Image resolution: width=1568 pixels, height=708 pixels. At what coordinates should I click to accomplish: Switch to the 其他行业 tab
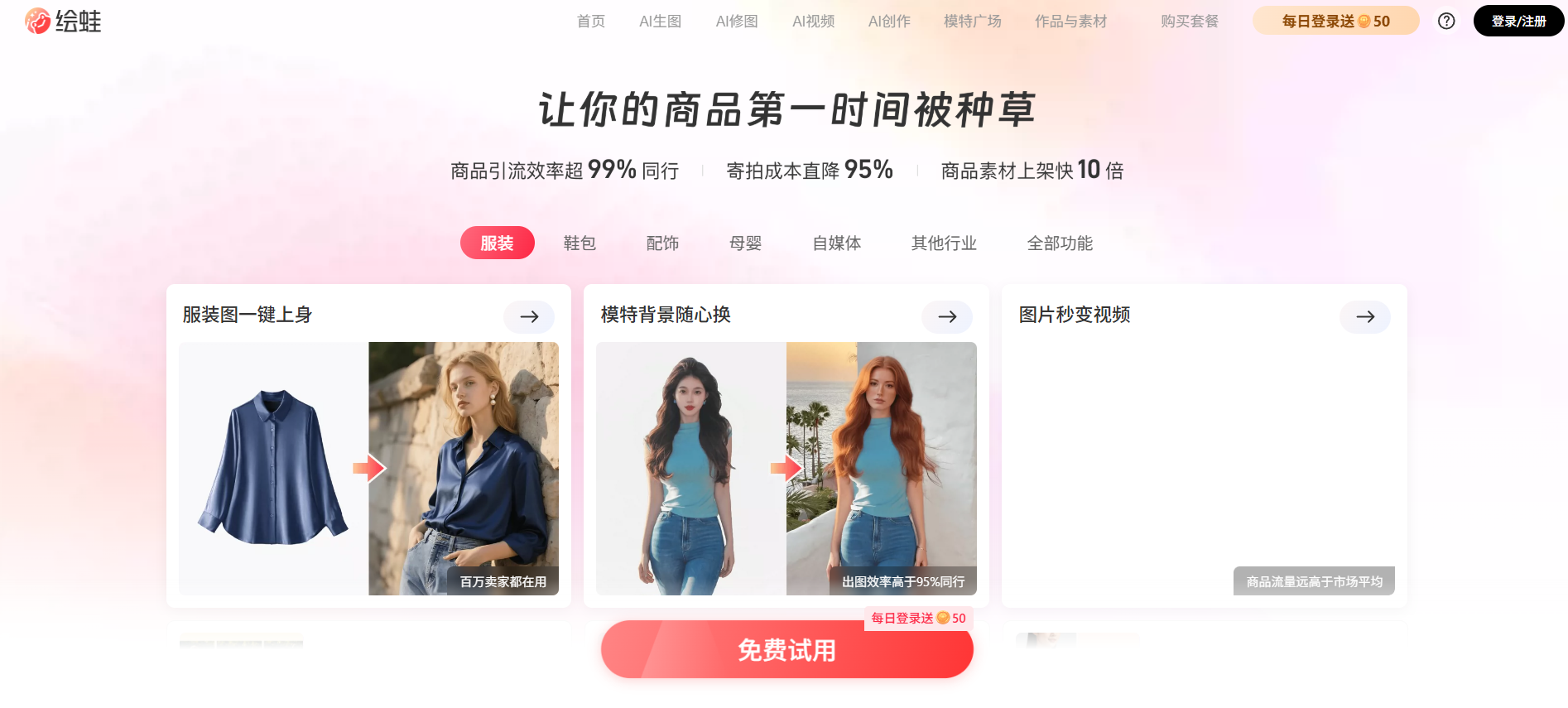tap(944, 243)
